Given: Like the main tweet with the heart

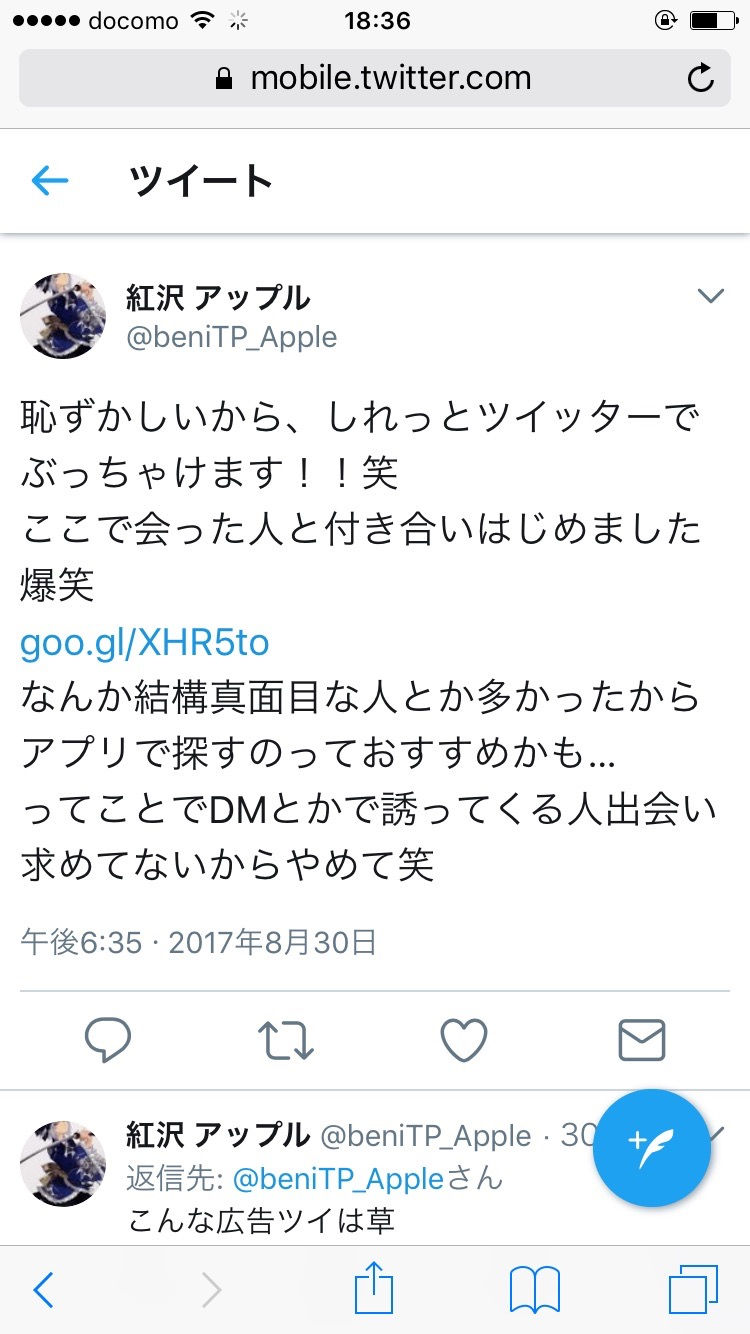Looking at the screenshot, I should pos(464,1040).
